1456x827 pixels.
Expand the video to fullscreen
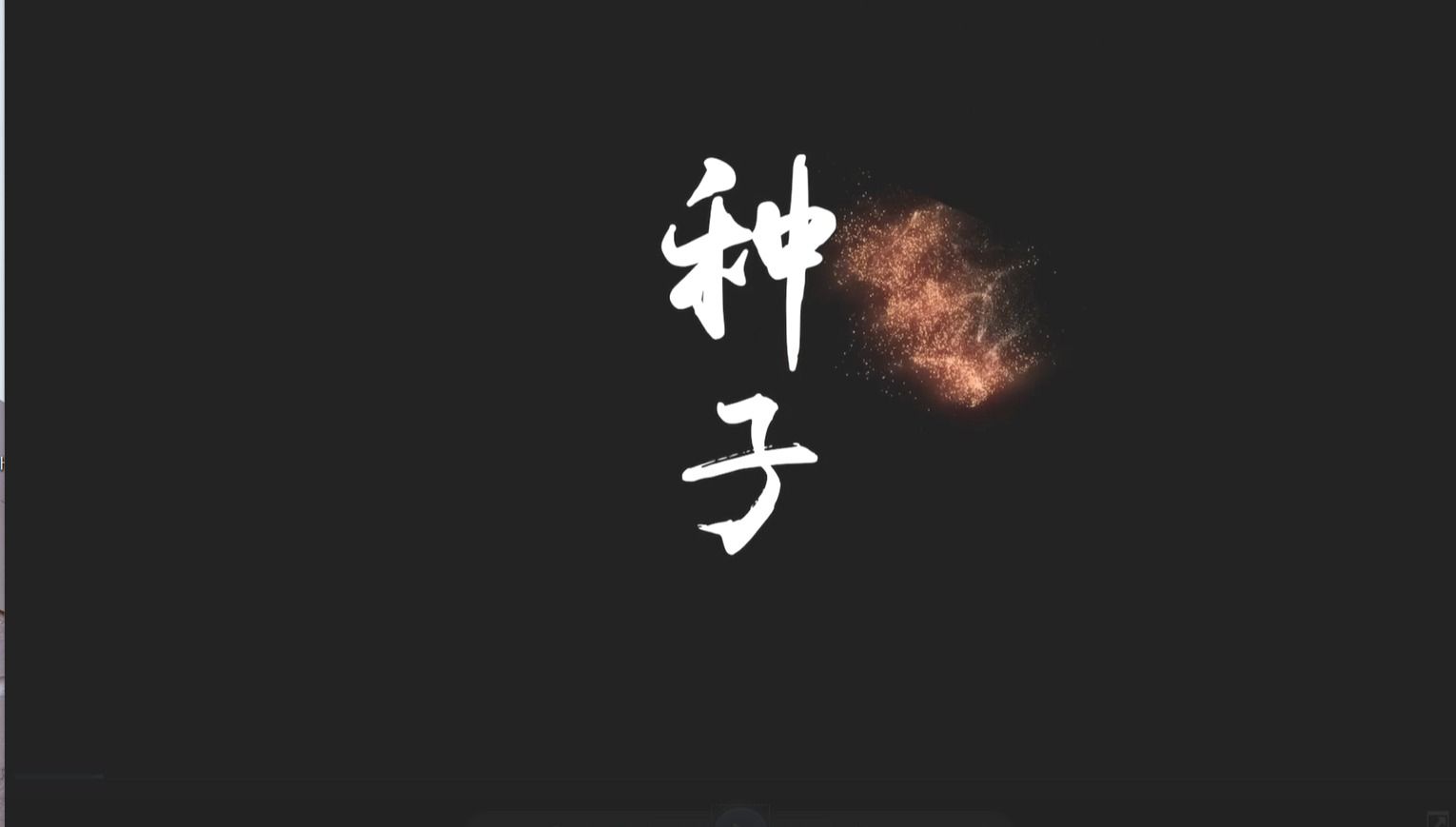coord(1437,818)
